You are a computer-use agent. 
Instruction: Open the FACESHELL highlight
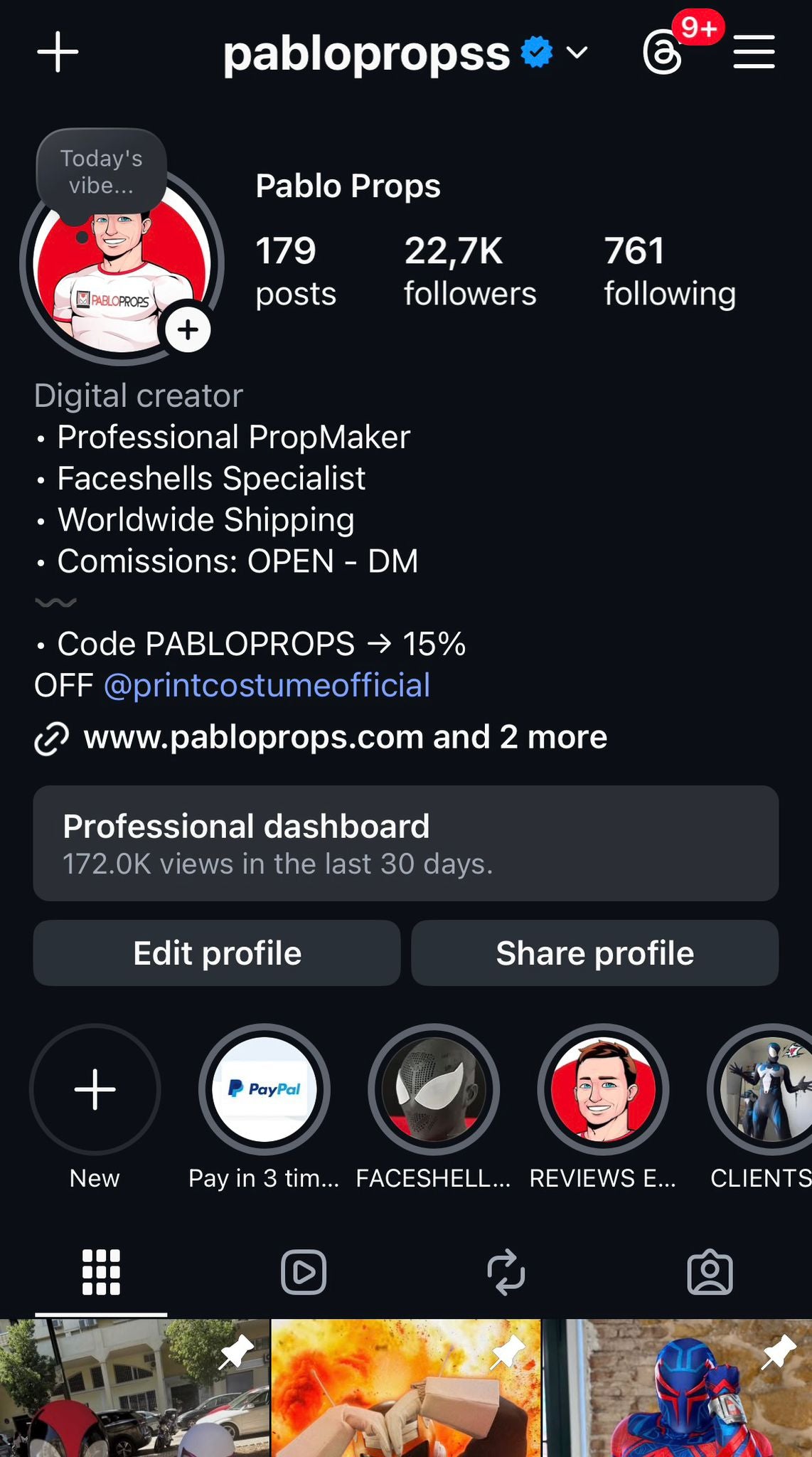tap(433, 1090)
